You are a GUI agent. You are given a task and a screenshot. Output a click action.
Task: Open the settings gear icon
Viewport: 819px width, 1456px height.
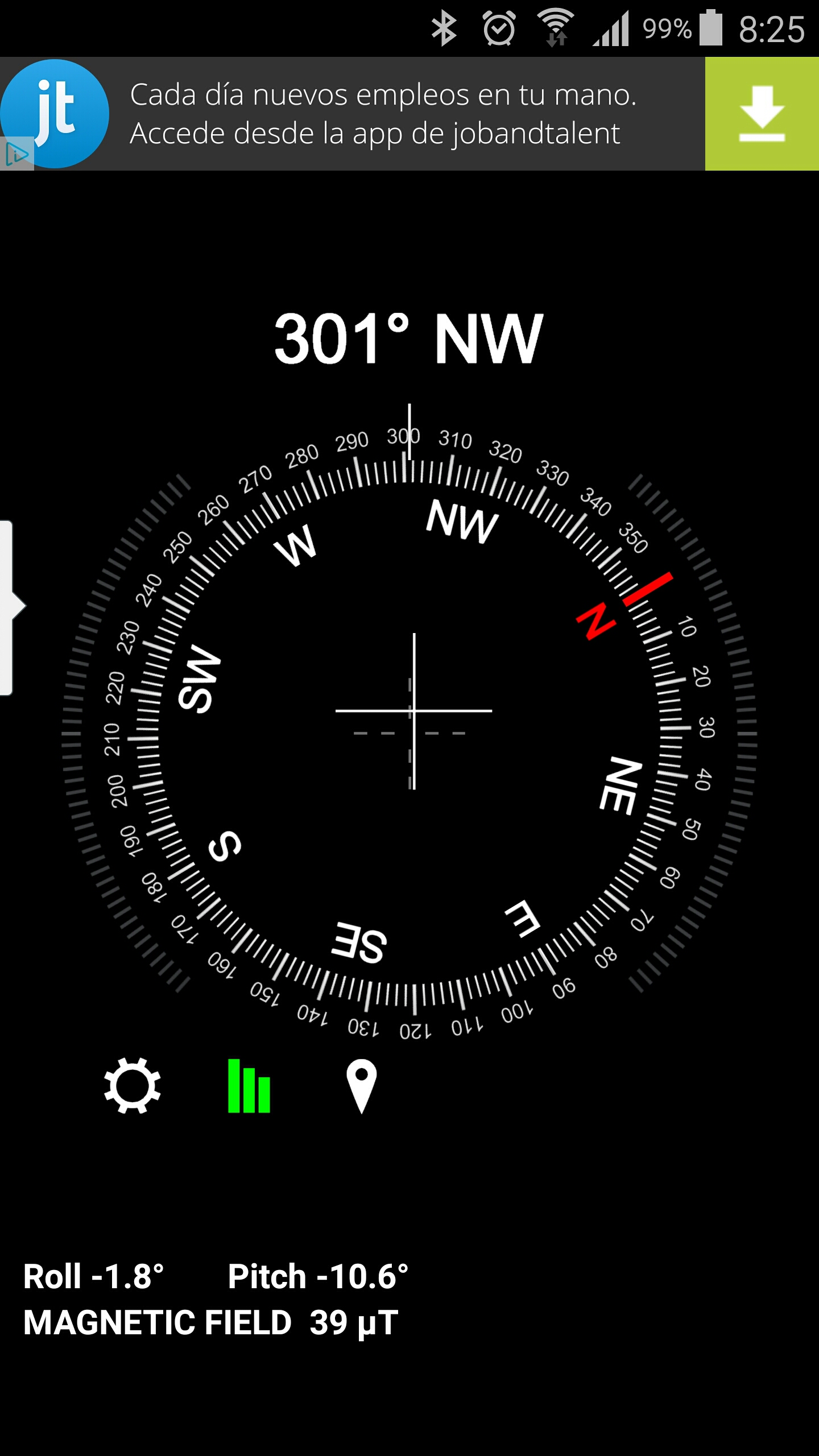pos(133,1086)
